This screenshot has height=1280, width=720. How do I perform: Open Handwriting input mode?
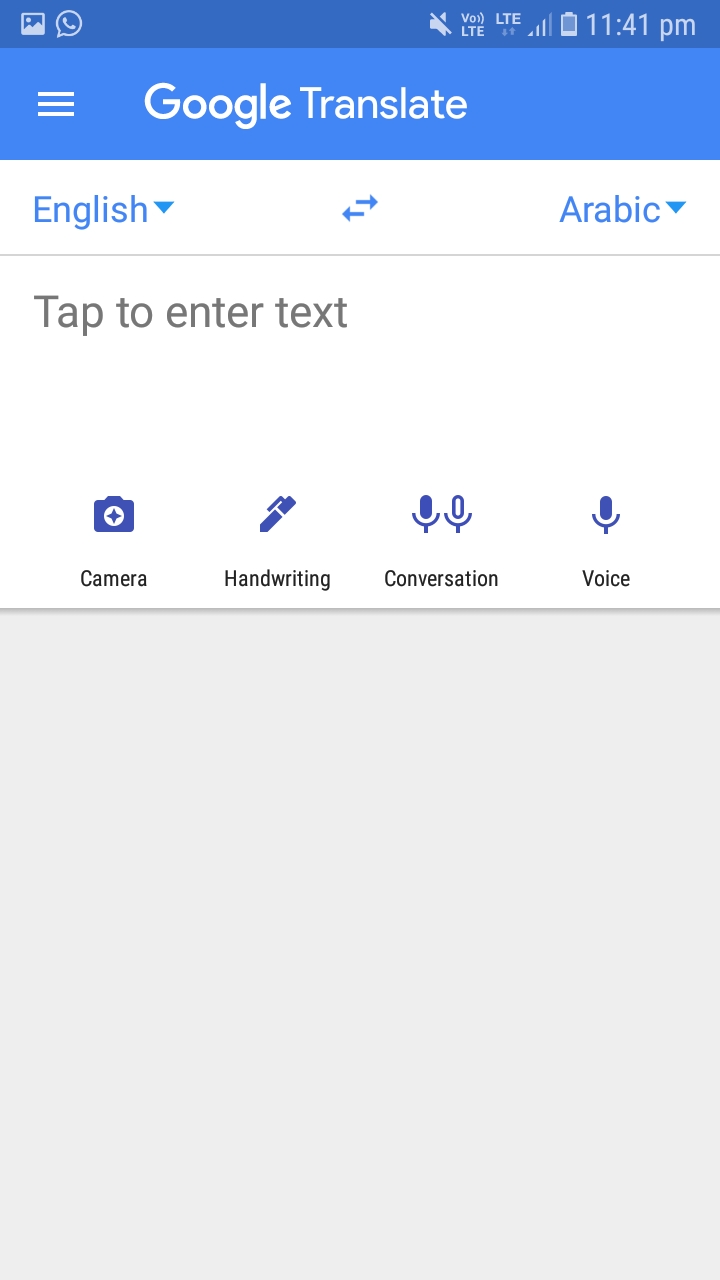pos(277,542)
